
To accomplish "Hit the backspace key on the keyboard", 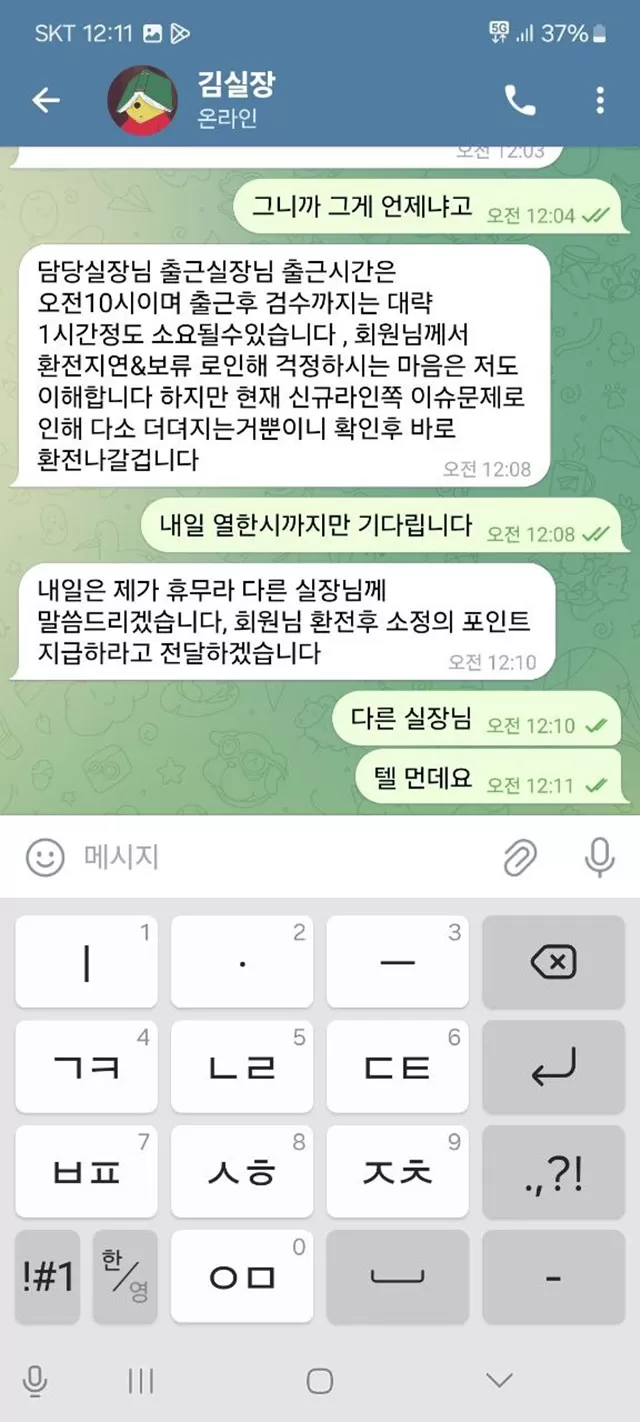I will pos(553,963).
